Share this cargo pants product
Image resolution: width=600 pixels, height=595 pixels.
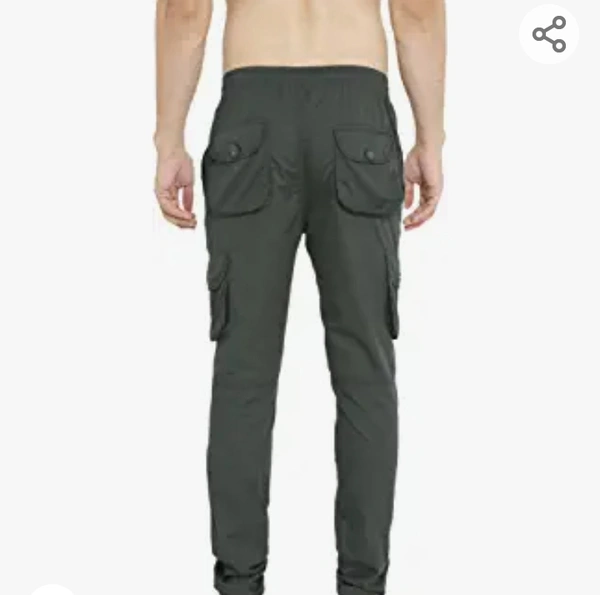coord(549,35)
